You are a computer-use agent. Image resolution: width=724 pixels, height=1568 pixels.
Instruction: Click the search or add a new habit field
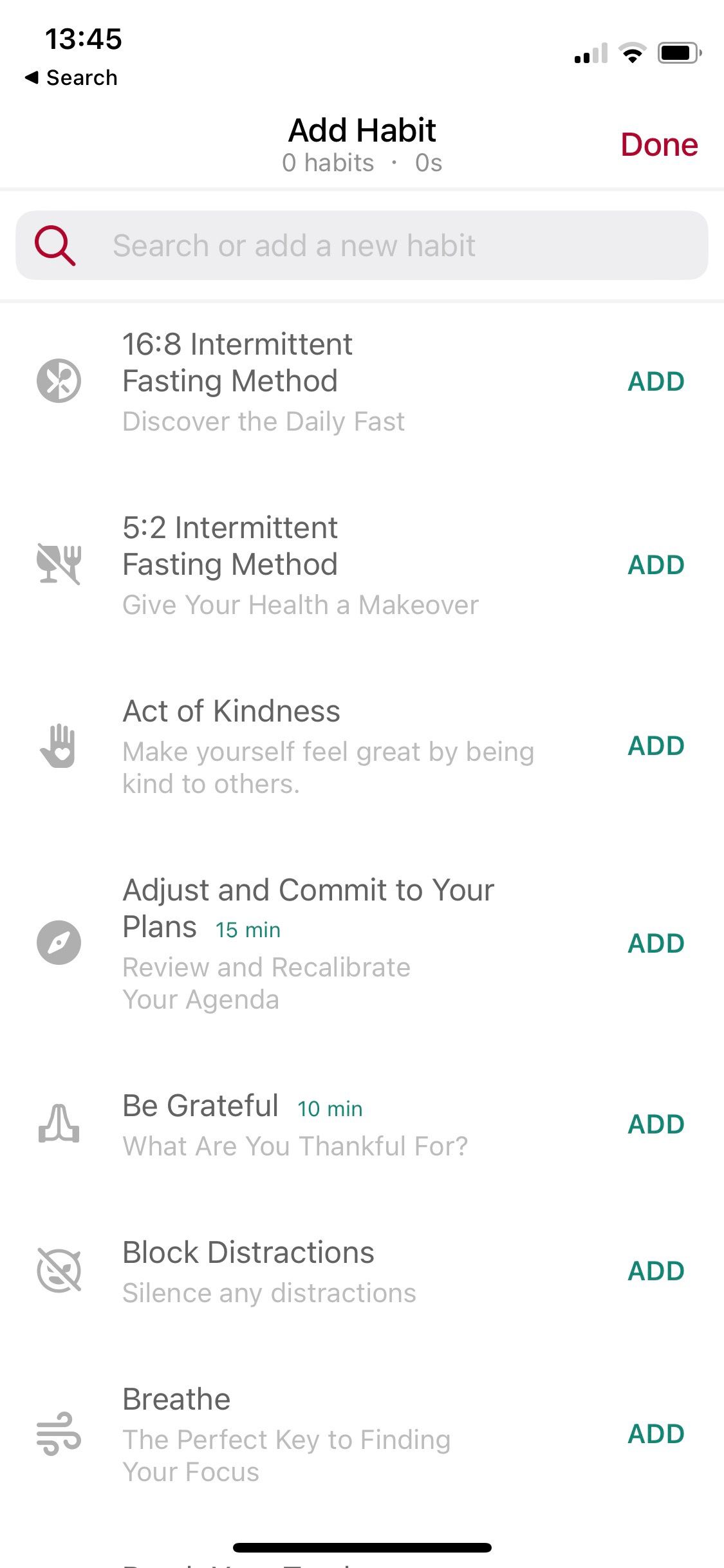(x=360, y=245)
